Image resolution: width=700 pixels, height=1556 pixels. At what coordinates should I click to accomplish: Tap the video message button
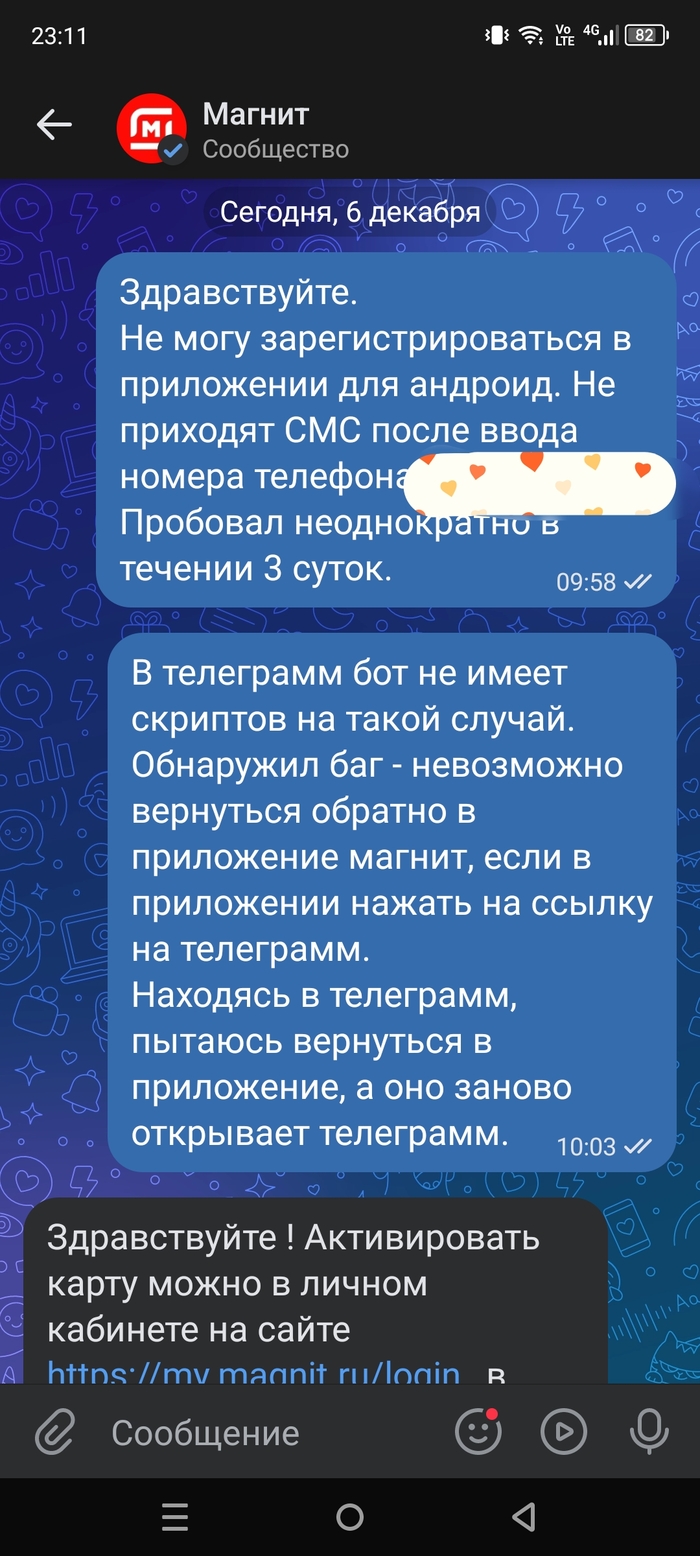[x=563, y=1432]
